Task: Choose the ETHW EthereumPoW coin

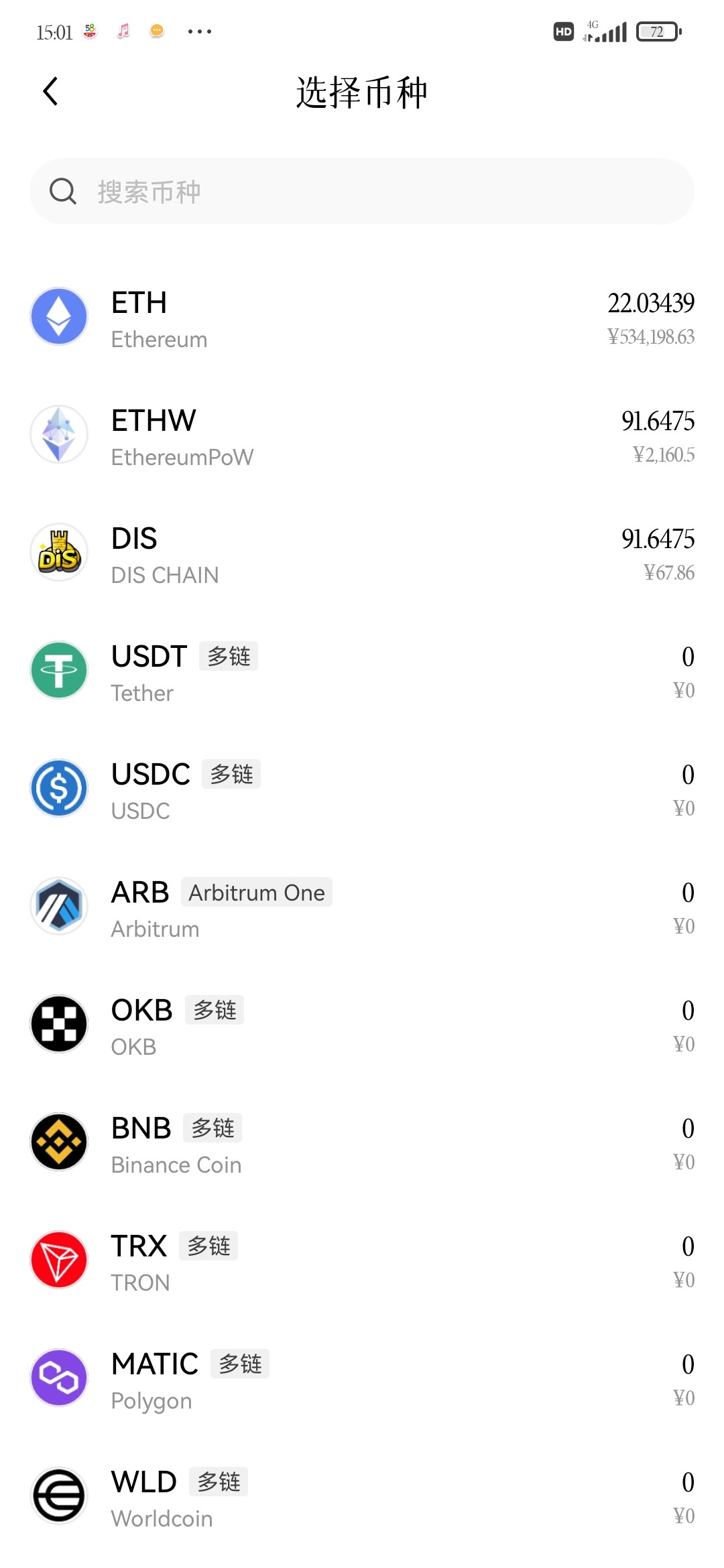Action: pyautogui.click(x=362, y=437)
